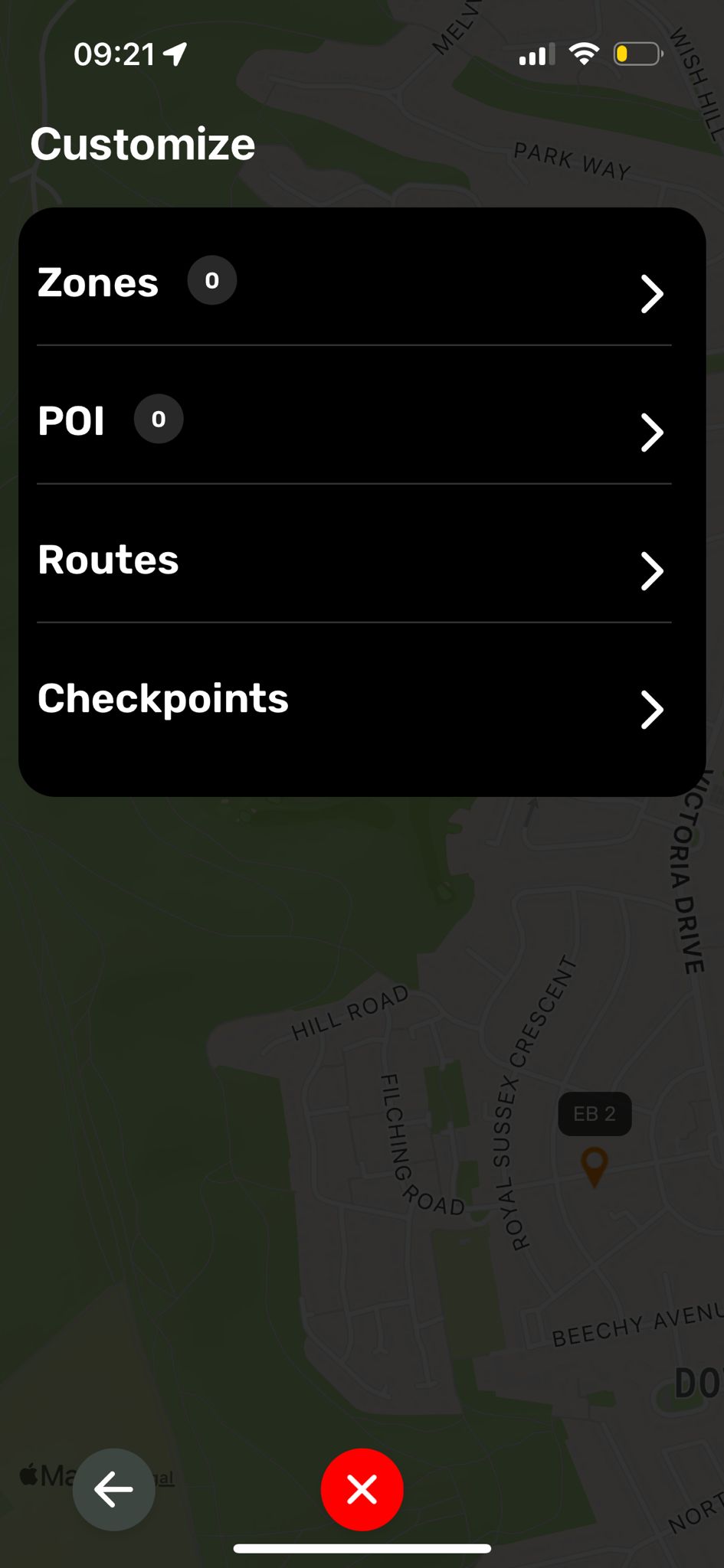Select the EB 2 map pin
Image resolution: width=724 pixels, height=1568 pixels.
tap(595, 1165)
